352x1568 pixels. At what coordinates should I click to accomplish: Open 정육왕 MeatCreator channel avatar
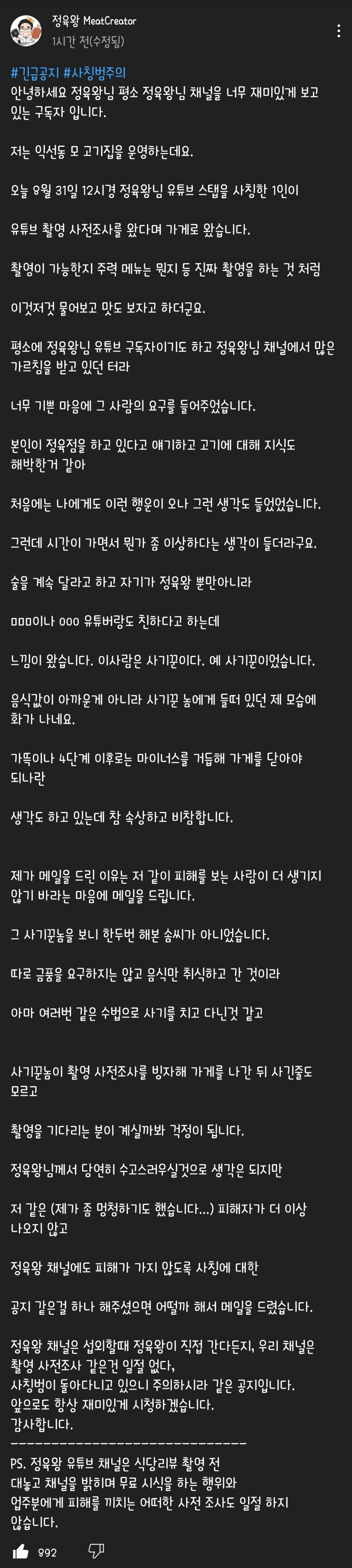pyautogui.click(x=25, y=31)
